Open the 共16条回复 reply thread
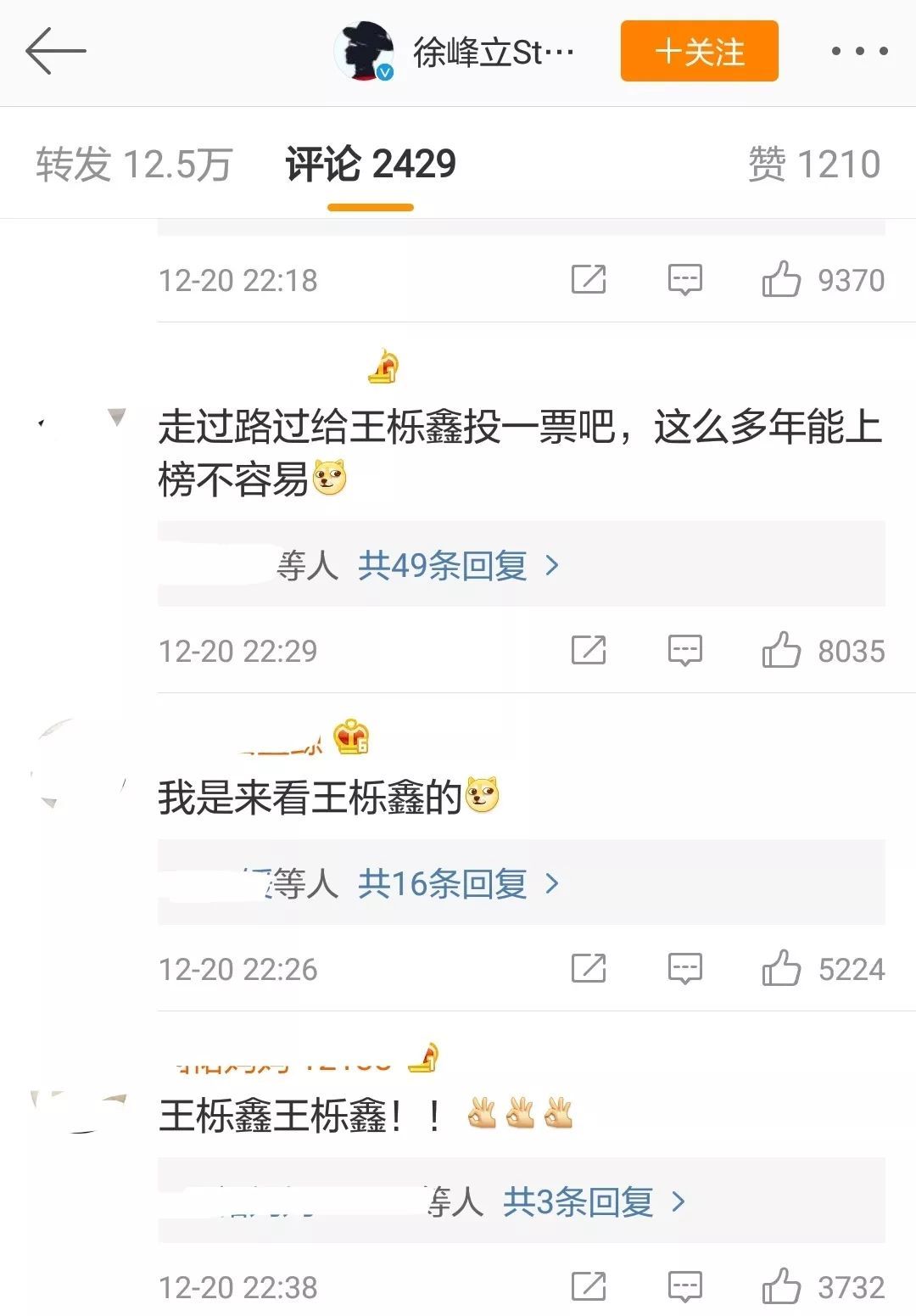Screen dimensions: 916x1316 tap(458, 884)
